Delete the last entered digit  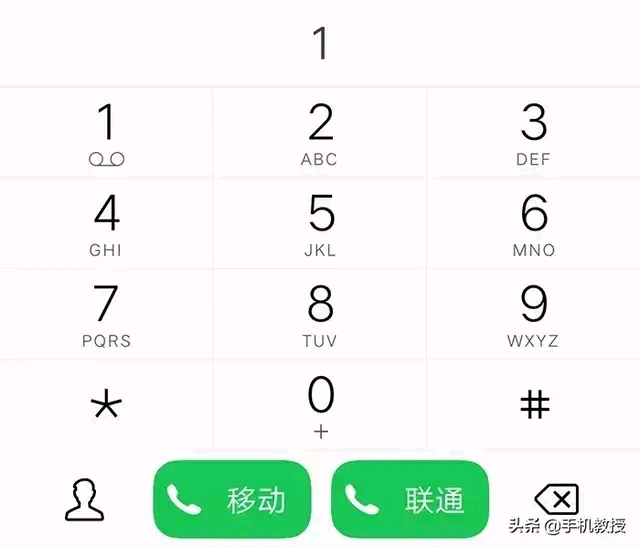(x=556, y=498)
